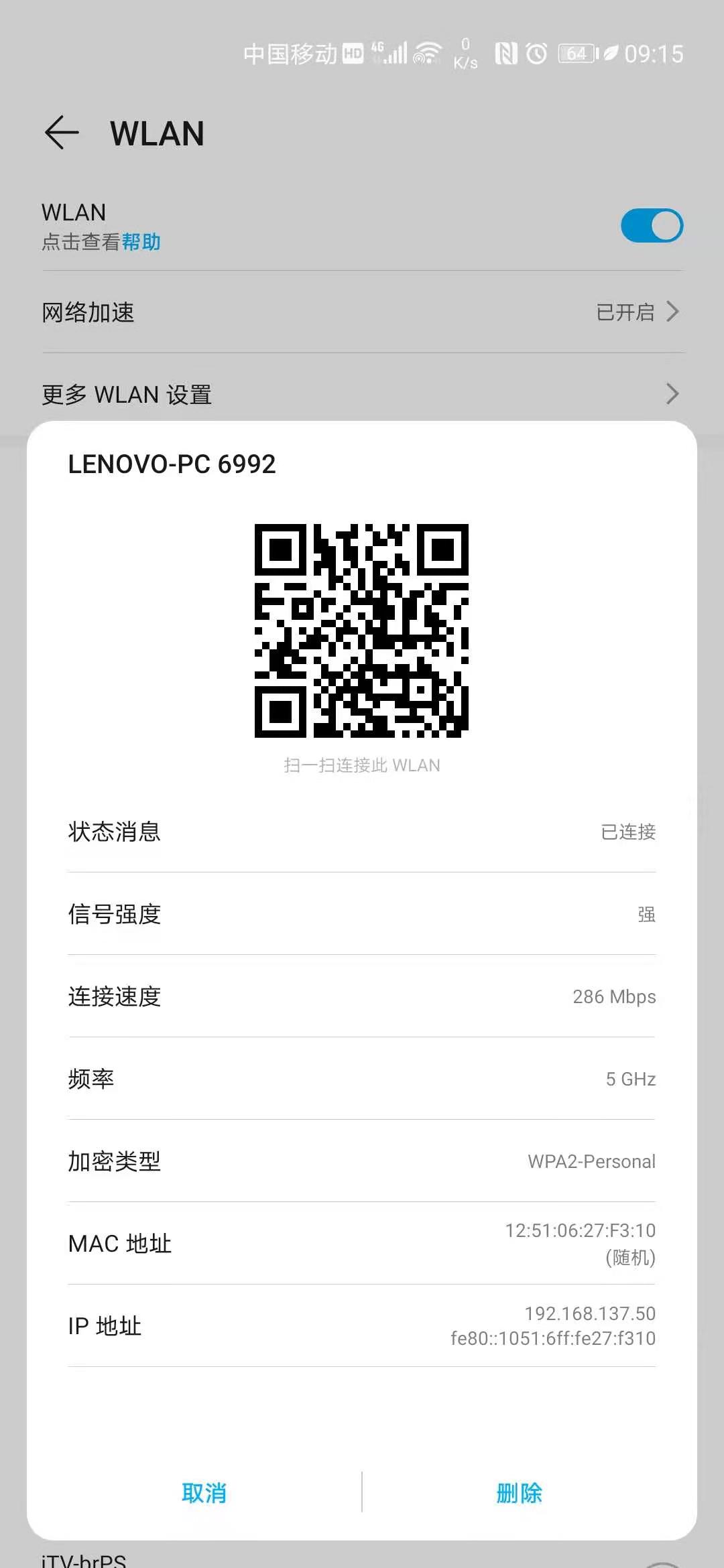Viewport: 724px width, 1568px height.
Task: Open 网络加速 settings
Action: tap(362, 312)
